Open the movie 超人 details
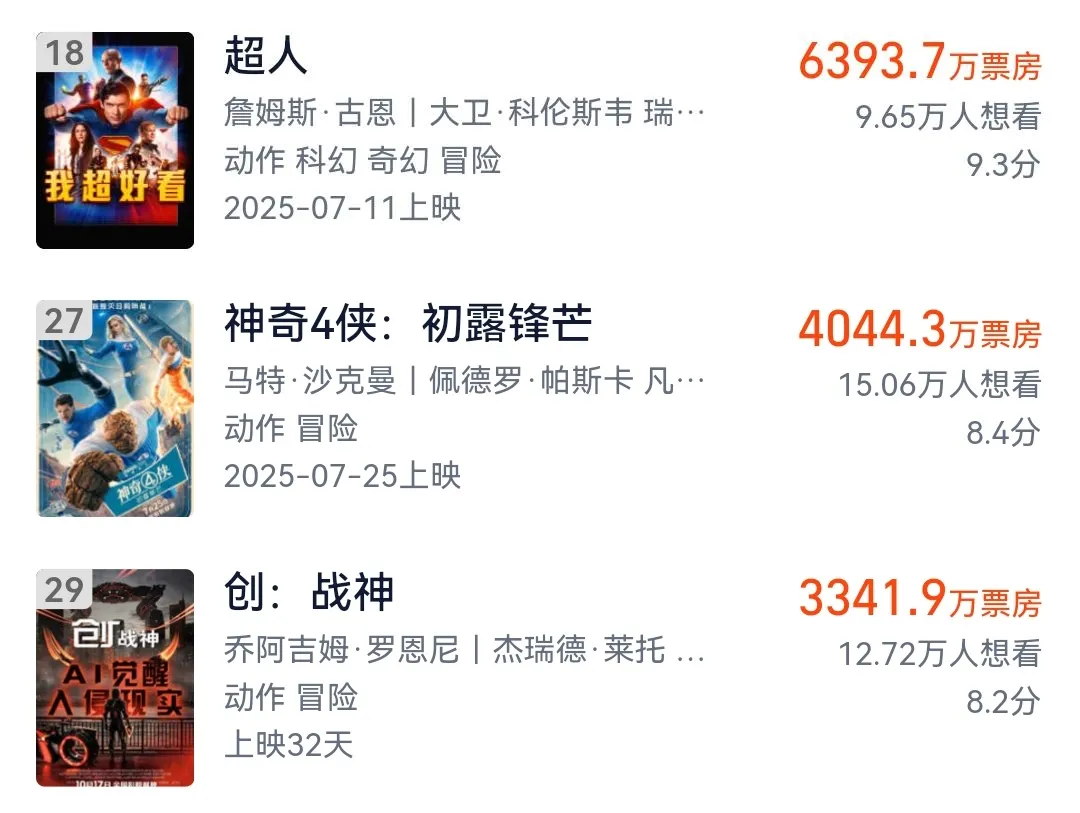 click(x=266, y=57)
